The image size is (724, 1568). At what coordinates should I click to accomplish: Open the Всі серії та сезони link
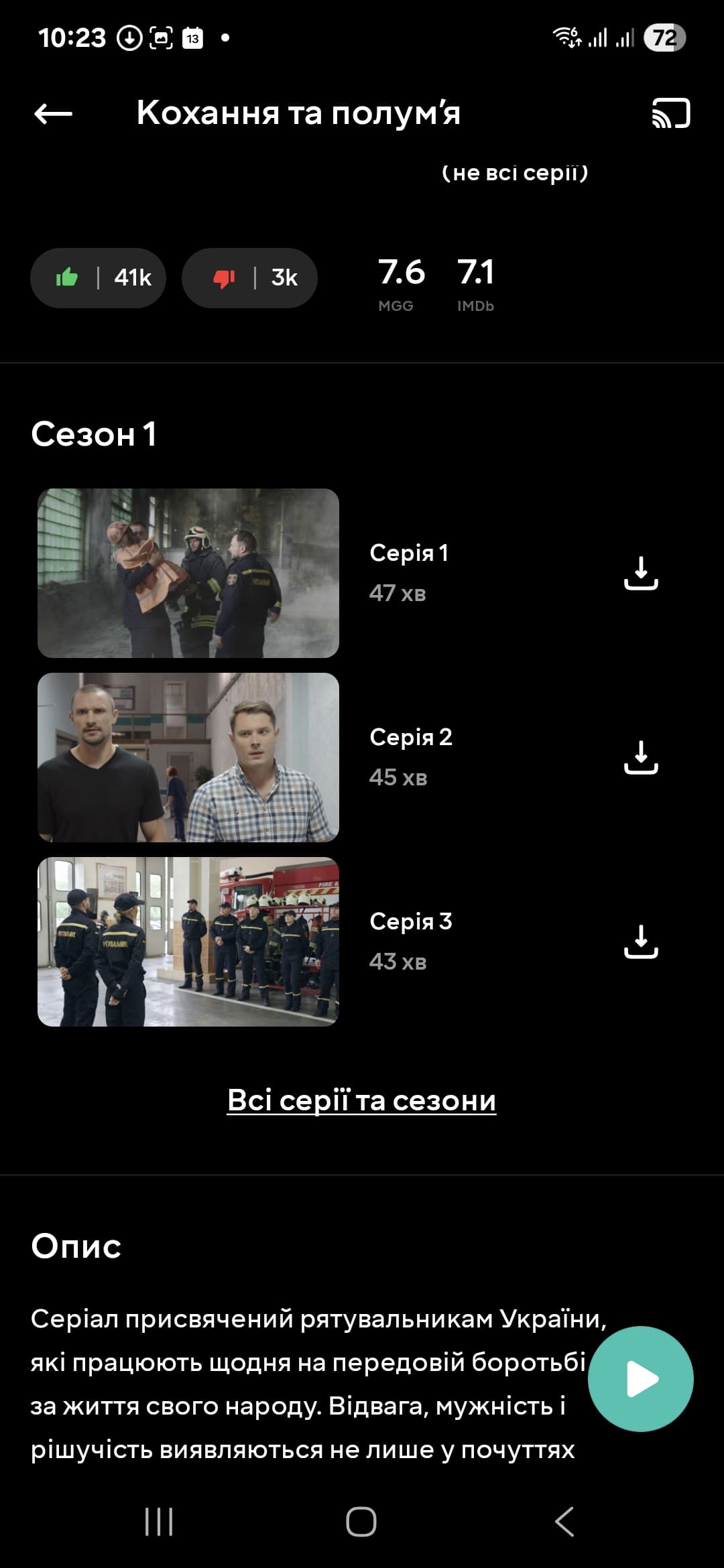(362, 1100)
